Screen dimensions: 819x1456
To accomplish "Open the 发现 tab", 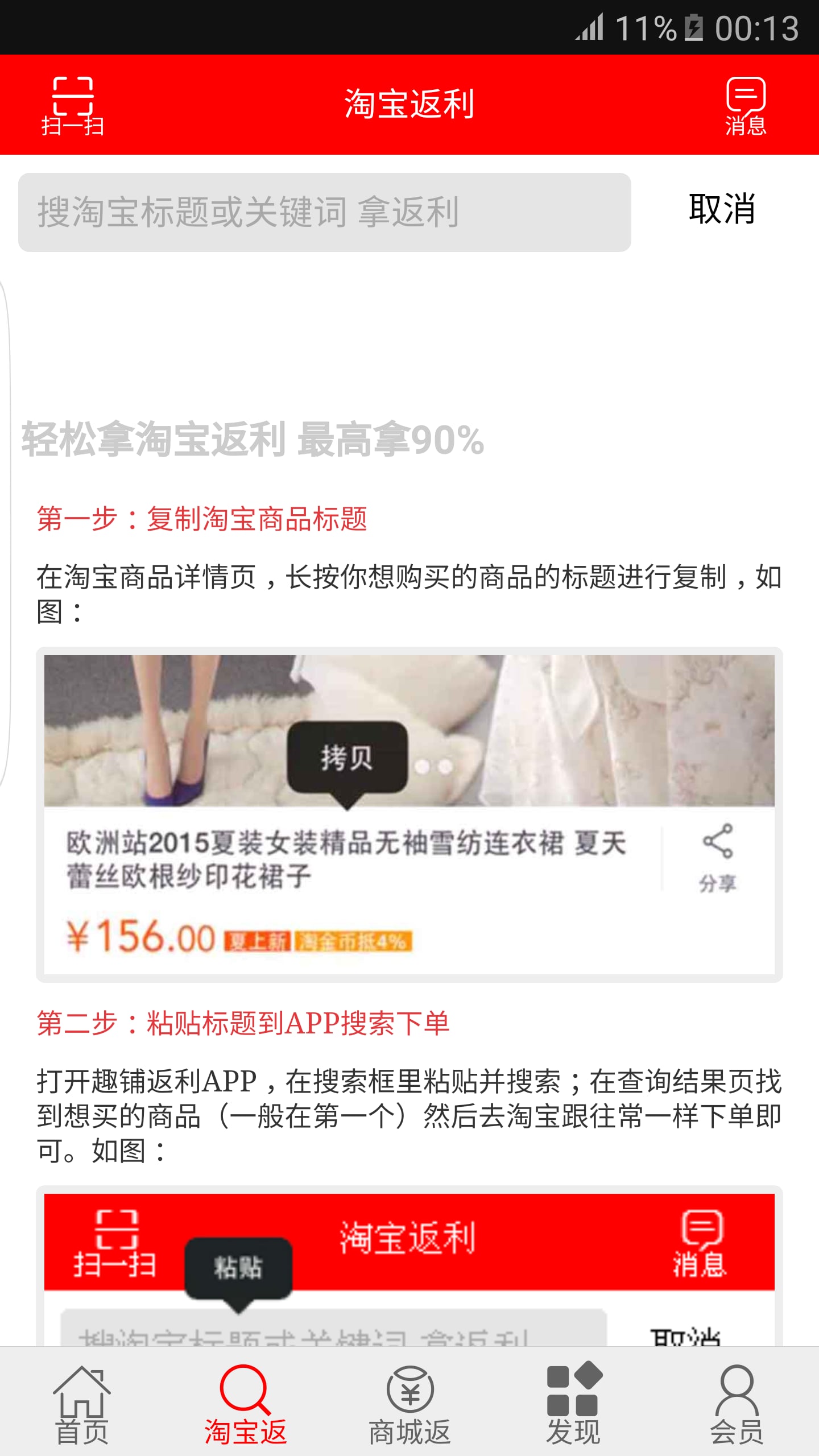I will tap(573, 1405).
